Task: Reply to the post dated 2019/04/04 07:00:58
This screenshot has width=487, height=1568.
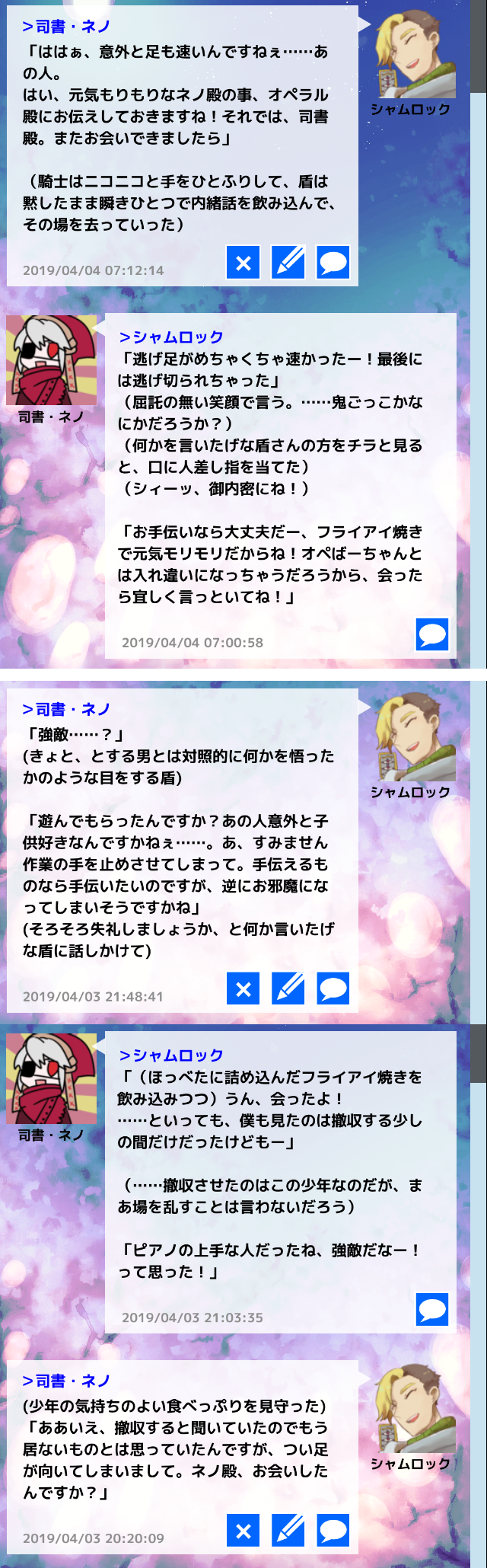Action: (432, 634)
